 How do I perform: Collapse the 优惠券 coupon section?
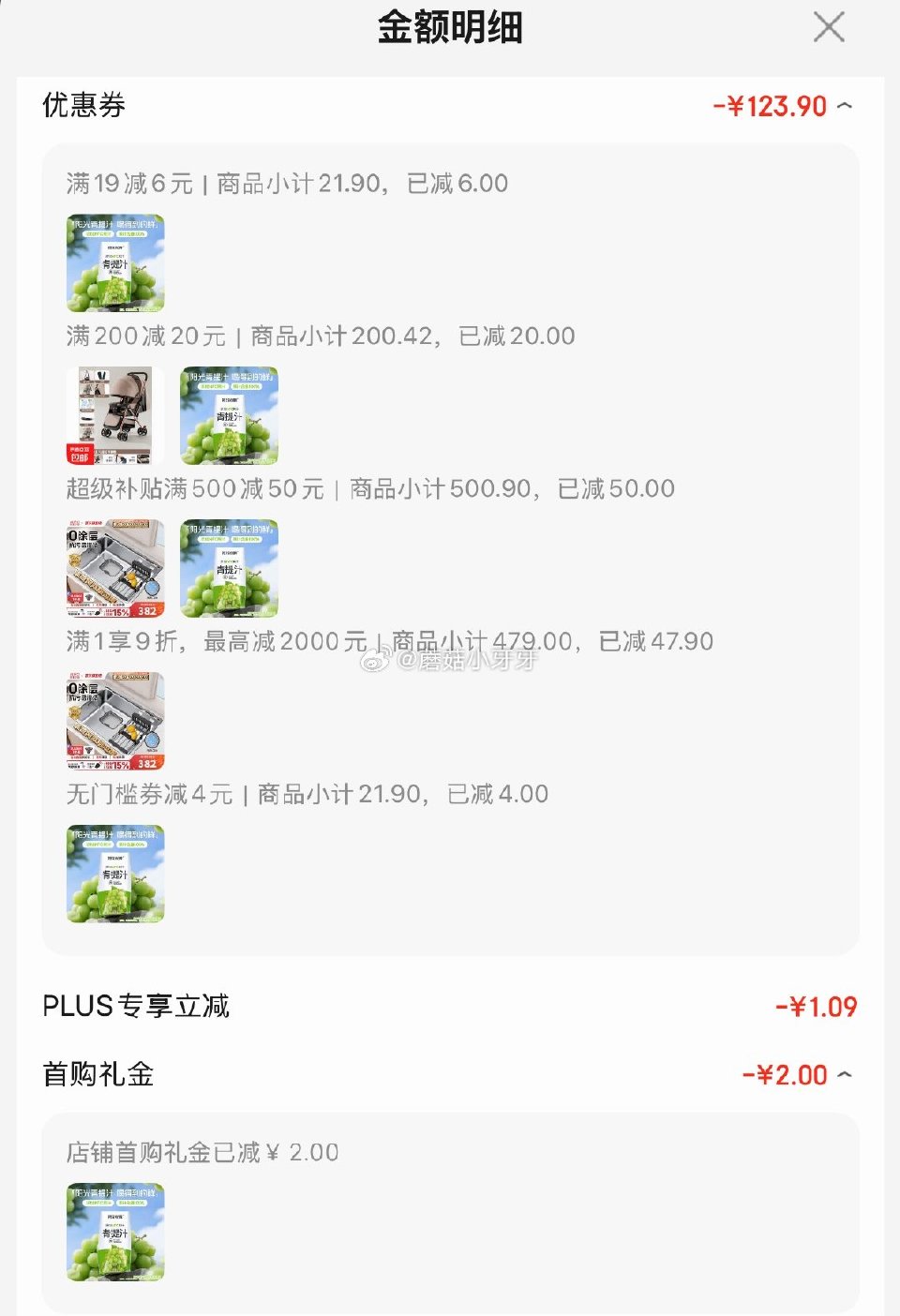[x=847, y=106]
